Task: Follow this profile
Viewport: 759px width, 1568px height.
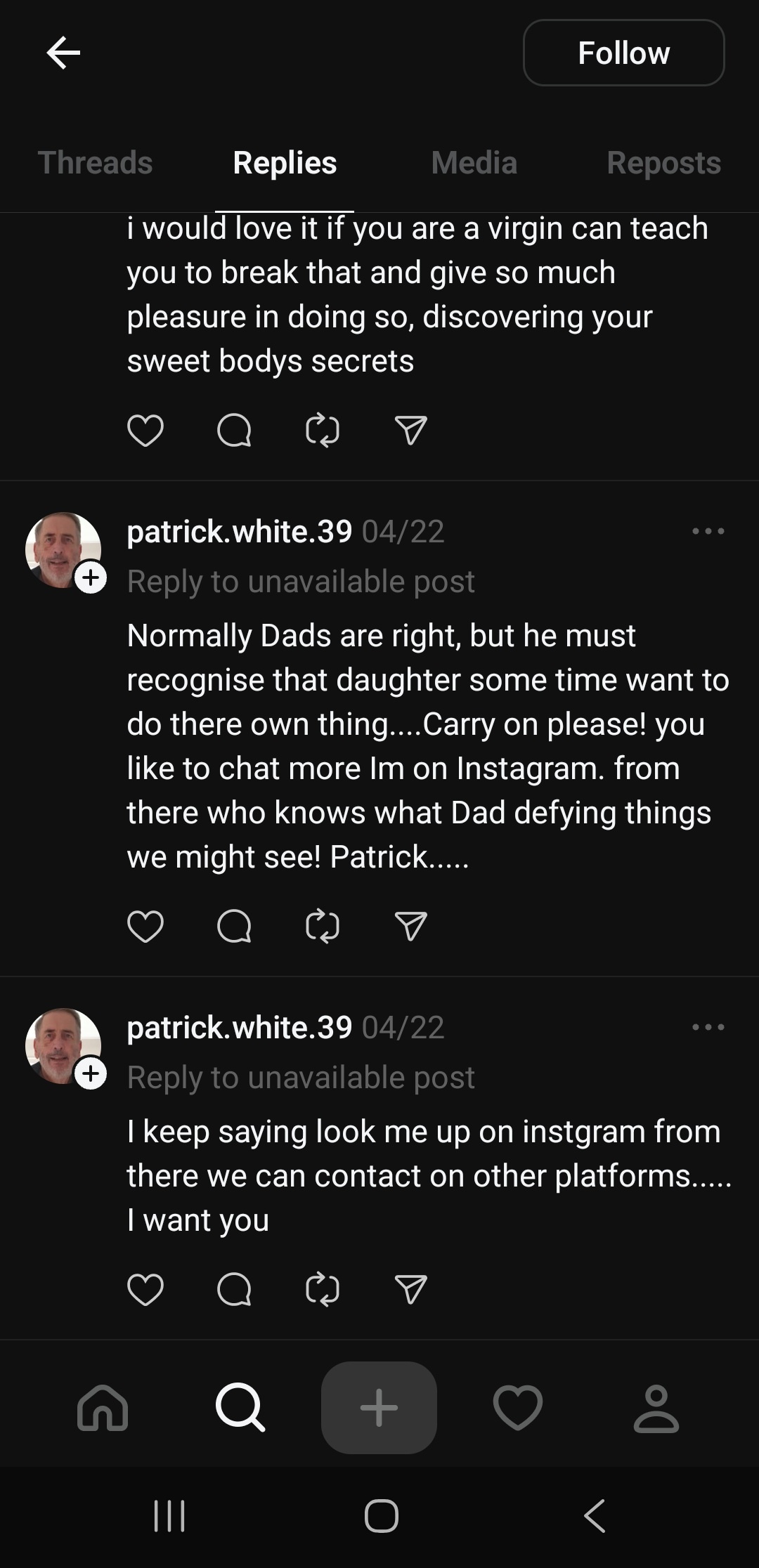Action: [x=623, y=53]
